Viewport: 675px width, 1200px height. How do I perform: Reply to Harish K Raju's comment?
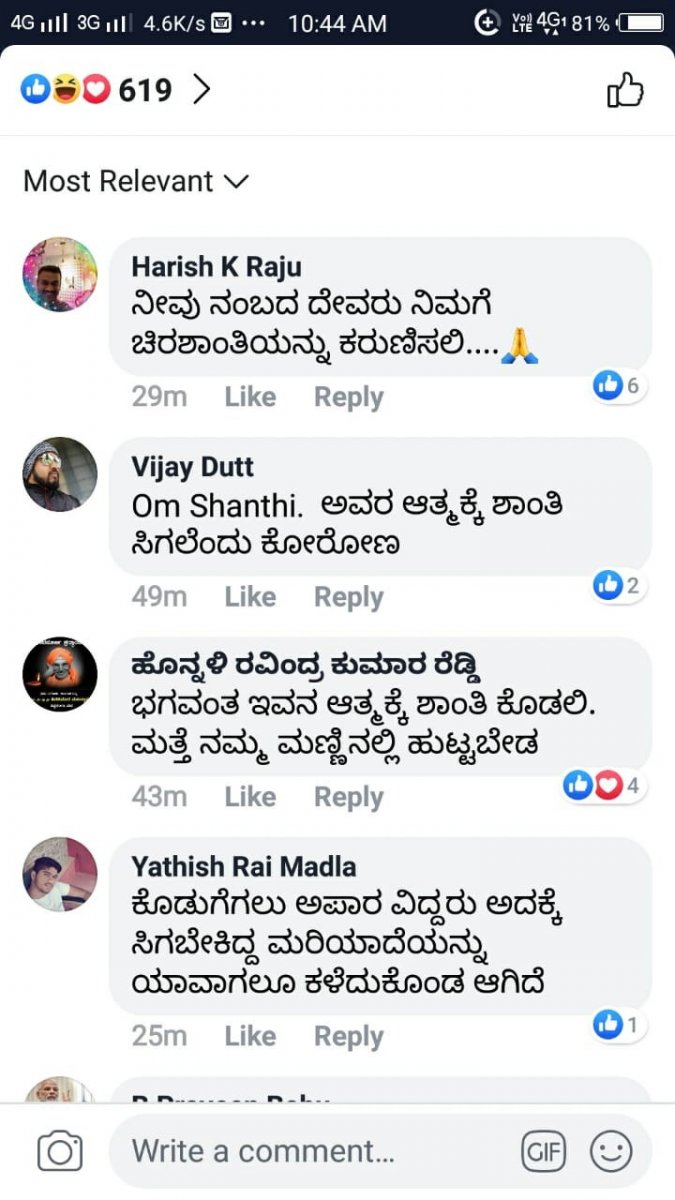tap(348, 397)
